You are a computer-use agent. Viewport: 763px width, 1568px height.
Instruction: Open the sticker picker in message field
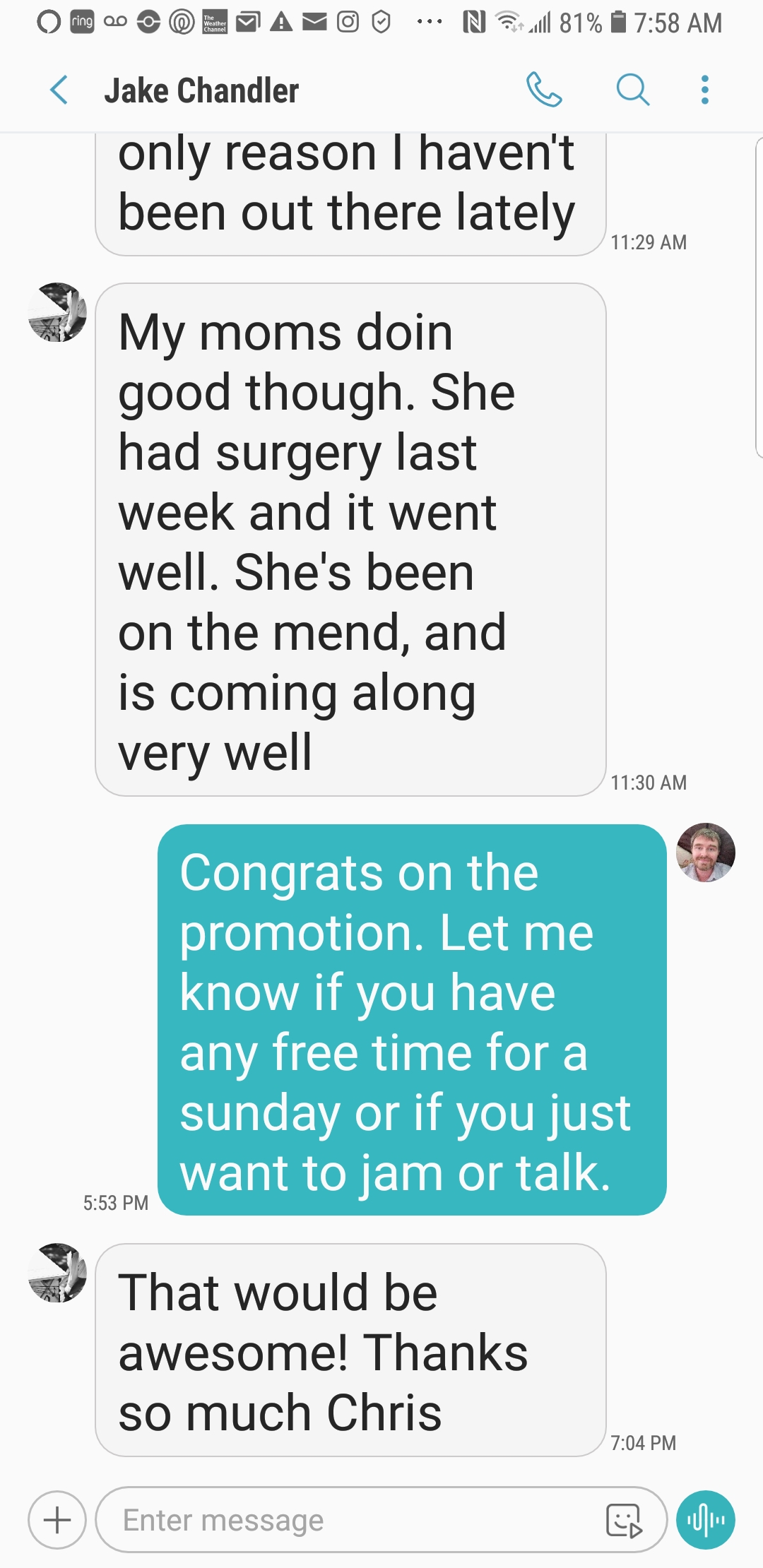click(624, 1520)
